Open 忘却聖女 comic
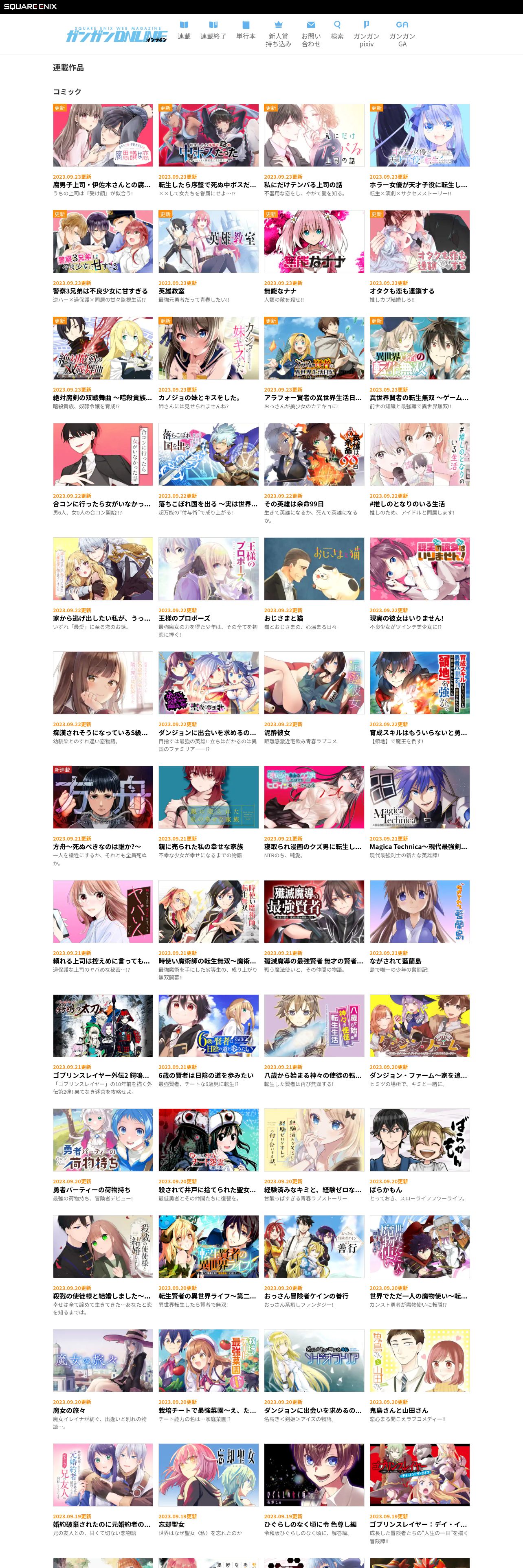 coord(208,1474)
